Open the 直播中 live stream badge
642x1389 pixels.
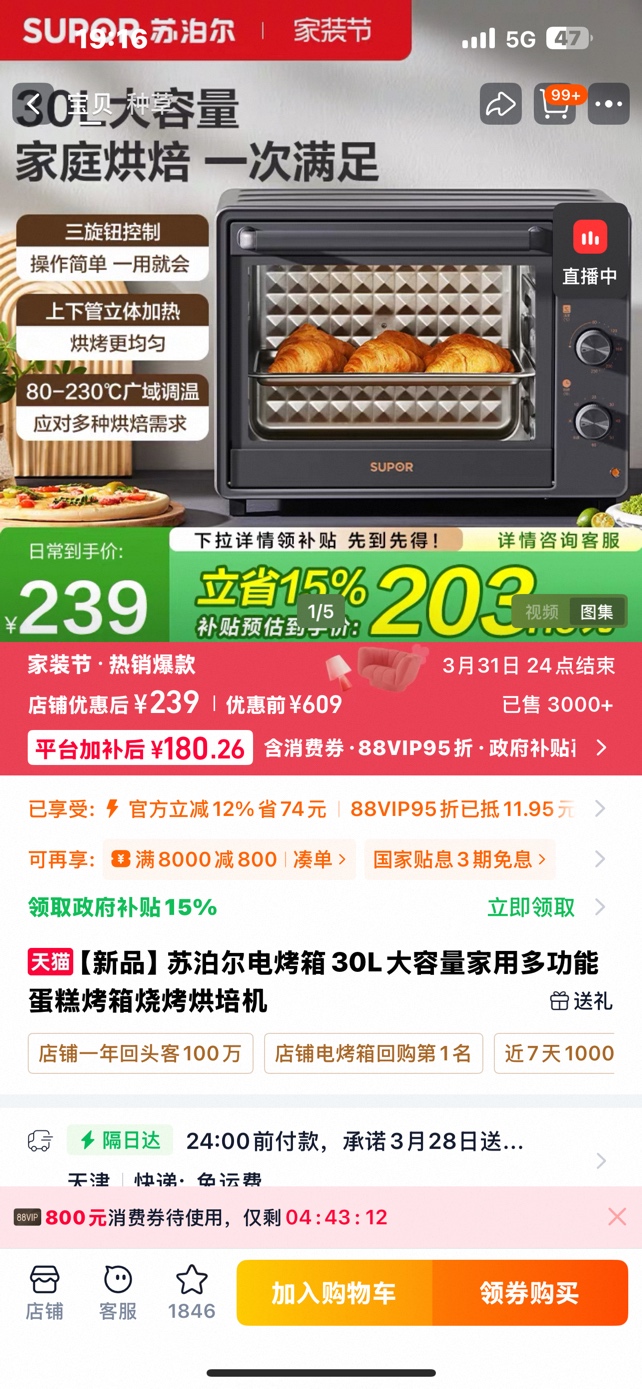point(590,250)
